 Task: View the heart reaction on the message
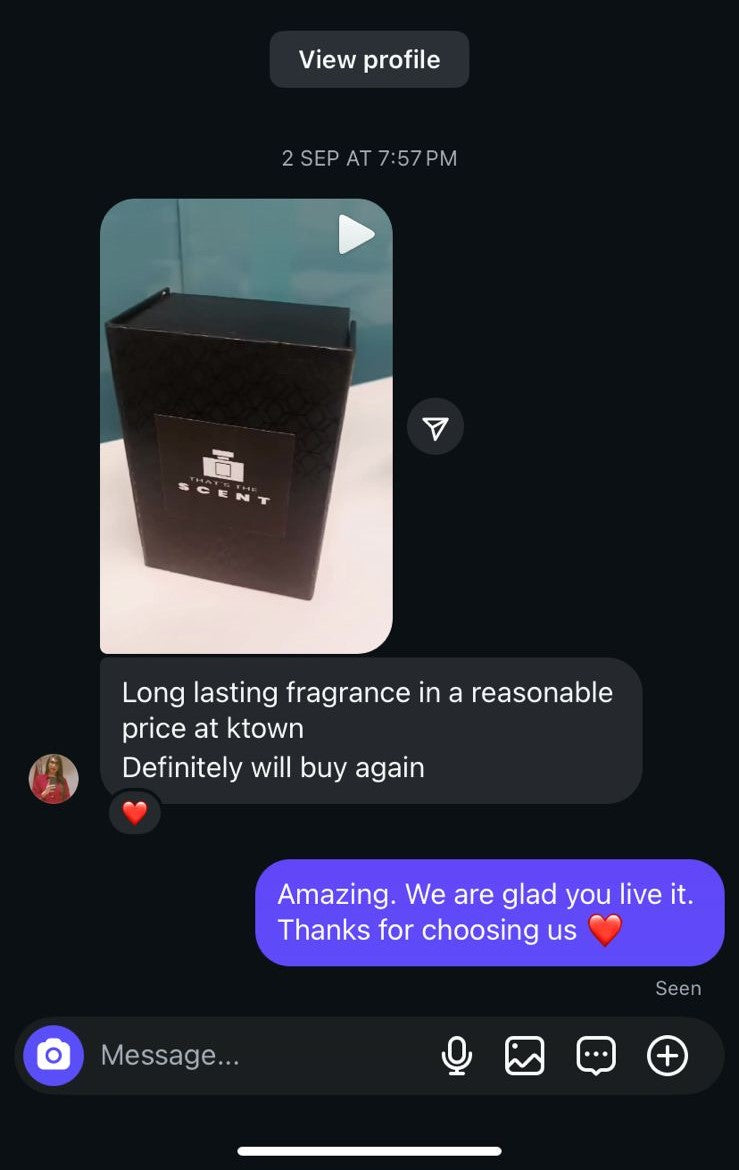pyautogui.click(x=134, y=813)
